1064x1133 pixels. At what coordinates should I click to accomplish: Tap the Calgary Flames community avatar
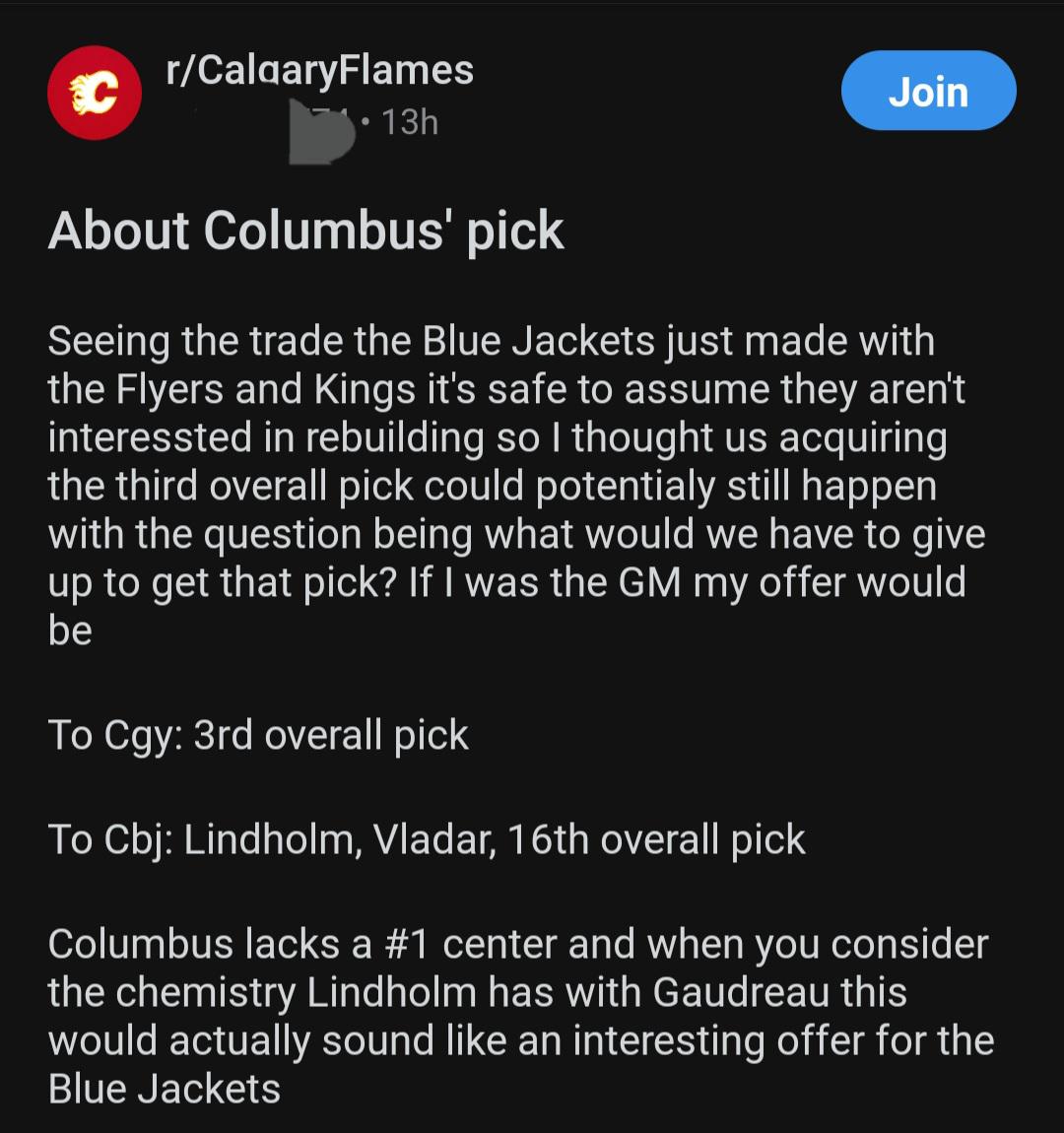[x=95, y=93]
